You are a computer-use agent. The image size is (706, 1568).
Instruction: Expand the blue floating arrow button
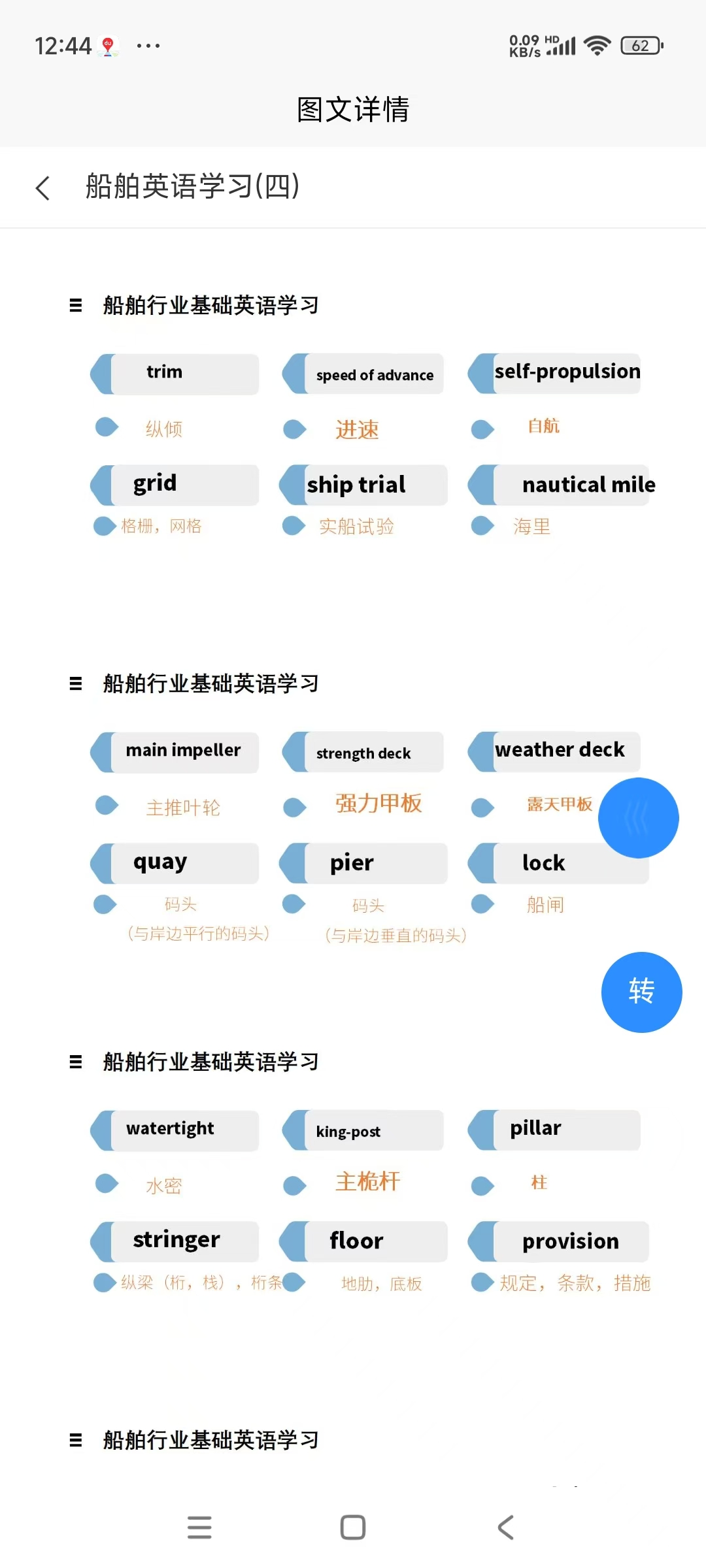pos(638,818)
